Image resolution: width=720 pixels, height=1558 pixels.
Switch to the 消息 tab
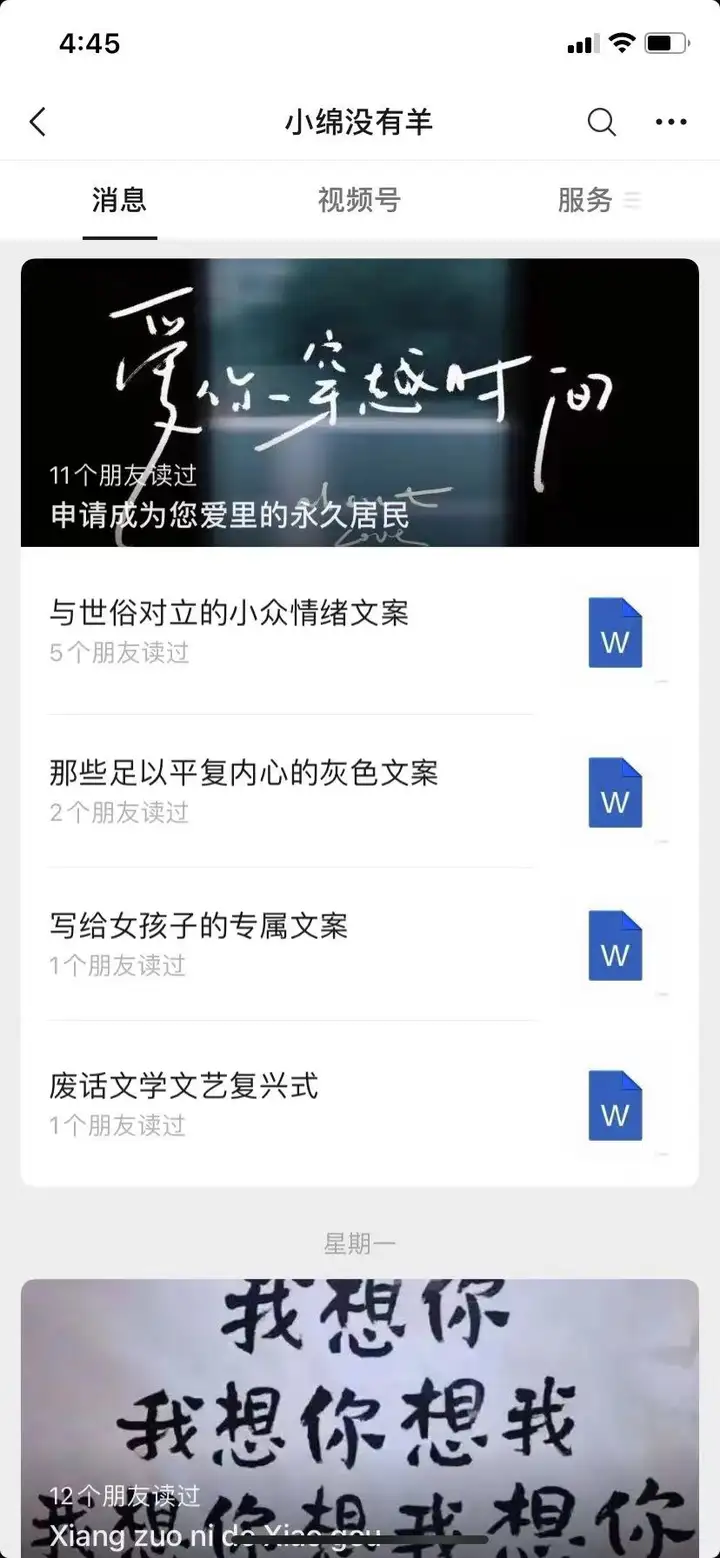pos(119,200)
